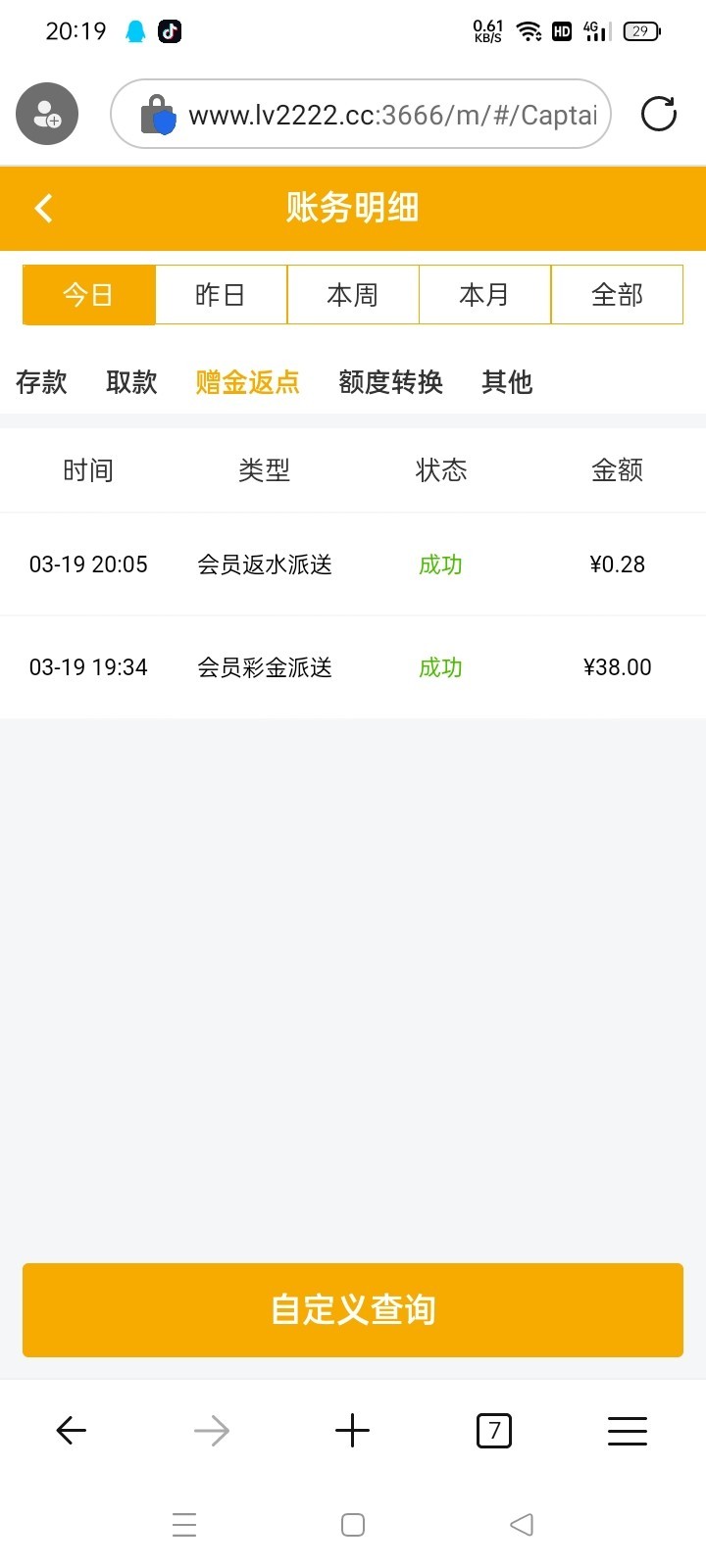
Task: Open a new browser tab
Action: point(352,1431)
